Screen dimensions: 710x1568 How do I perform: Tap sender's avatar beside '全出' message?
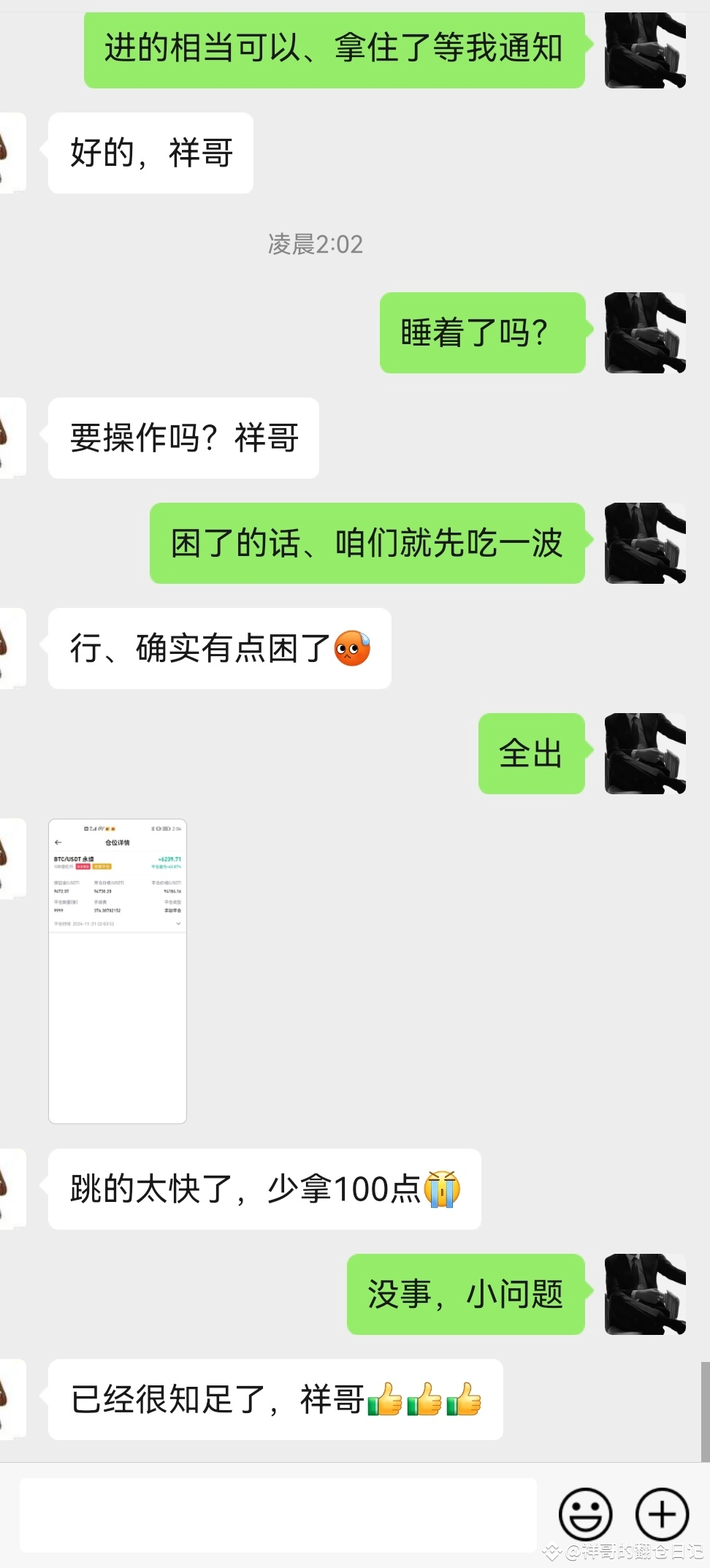point(645,753)
